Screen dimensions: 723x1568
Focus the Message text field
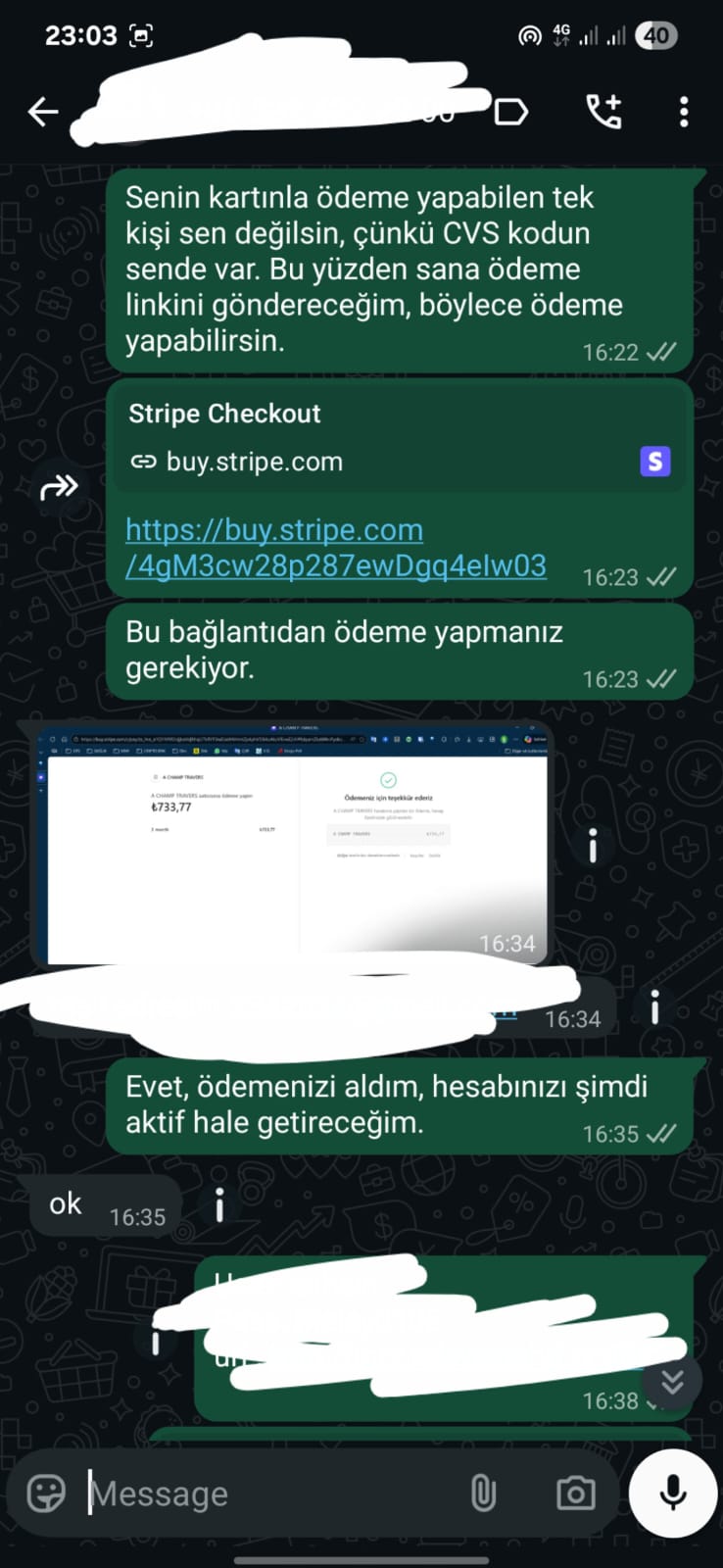click(x=265, y=1494)
